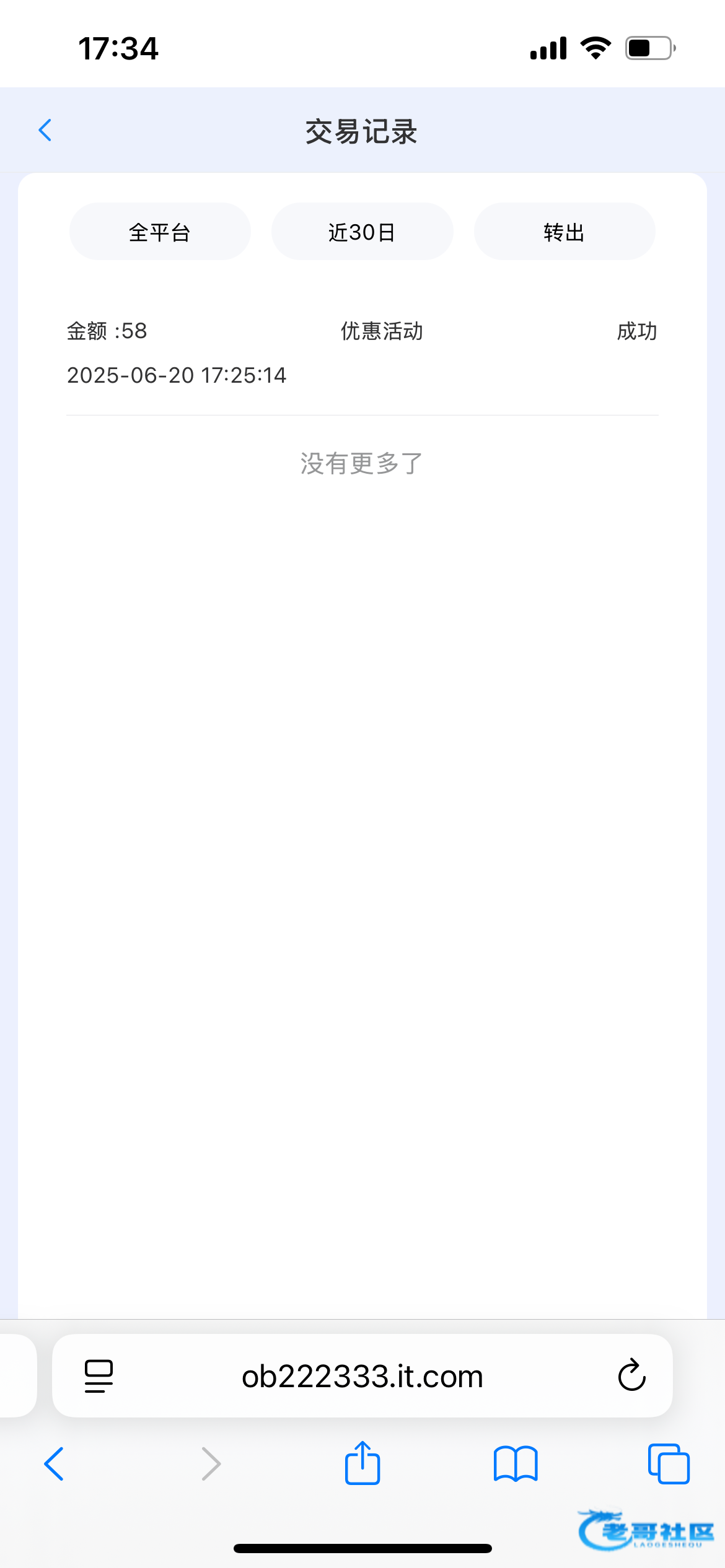Open the 转出 transaction type filter

click(x=564, y=232)
